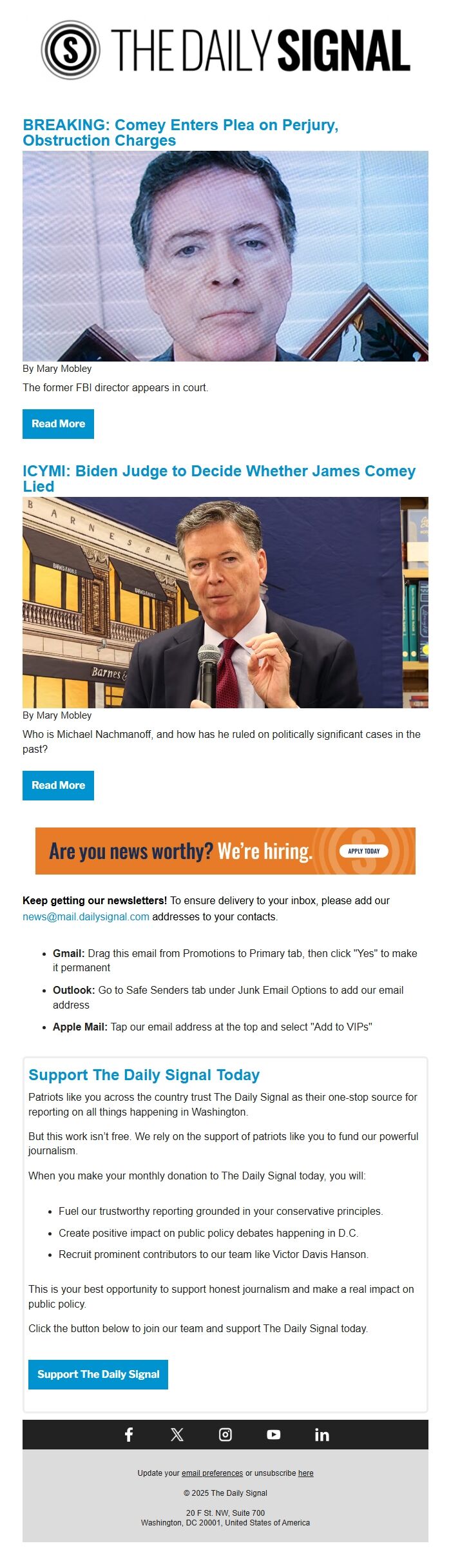Tap Read More under the FBI director story
The width and height of the screenshot is (451, 1568).
[x=58, y=424]
